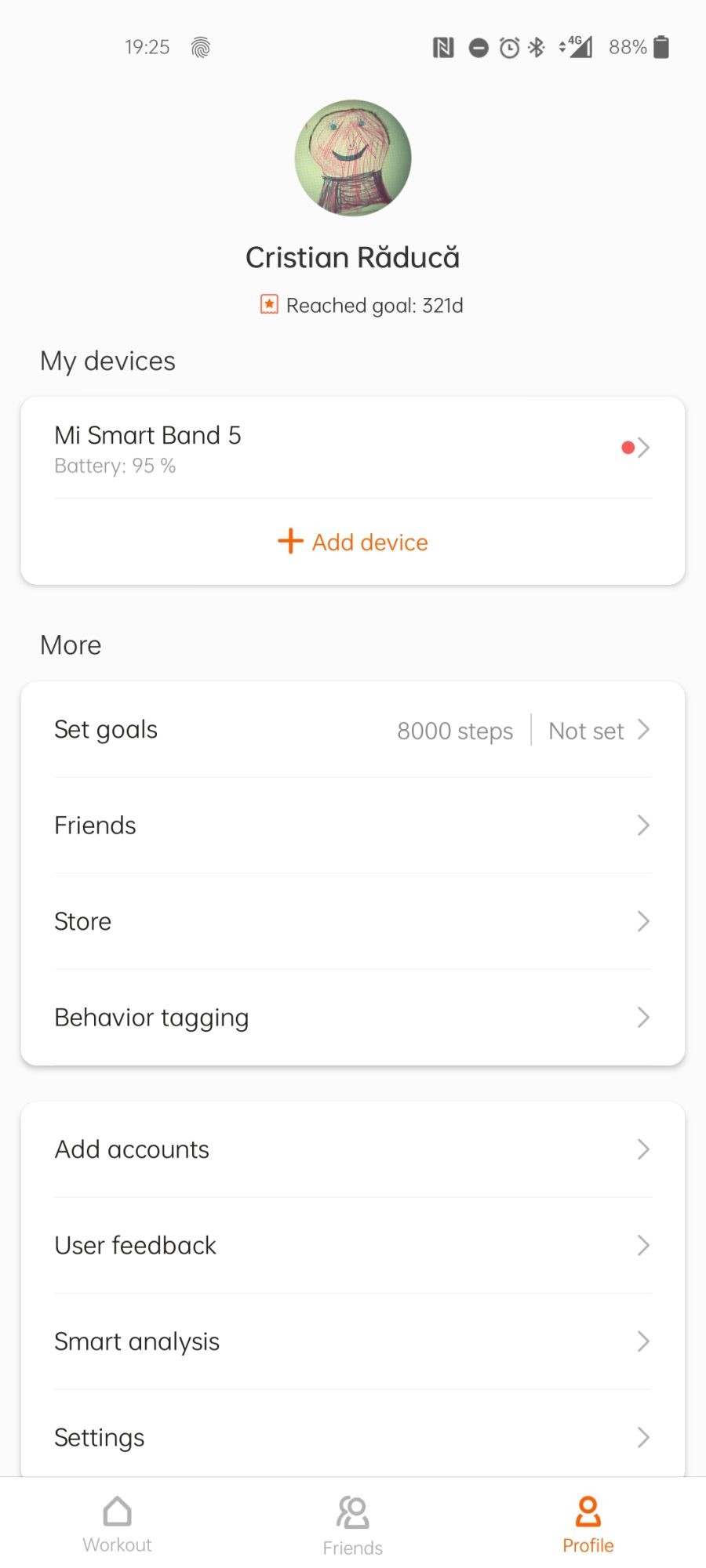Screen dimensions: 706x1568
Task: Open the Set goals row
Action: [353, 730]
